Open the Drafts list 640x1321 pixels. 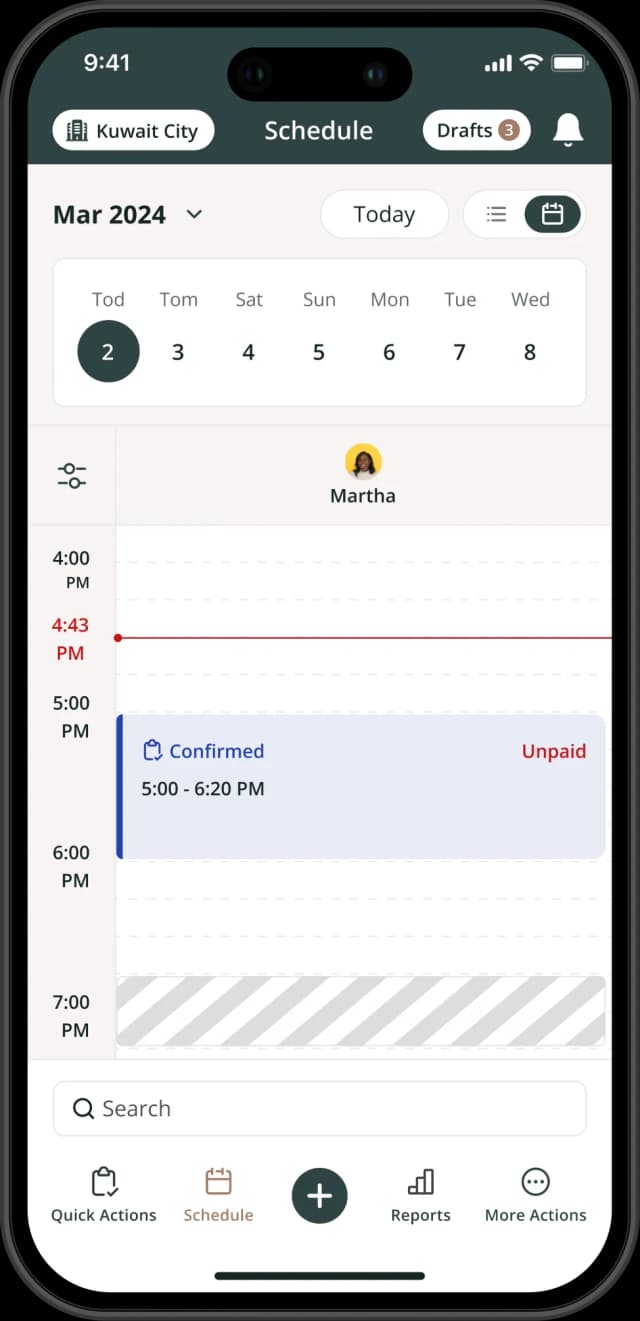click(476, 131)
